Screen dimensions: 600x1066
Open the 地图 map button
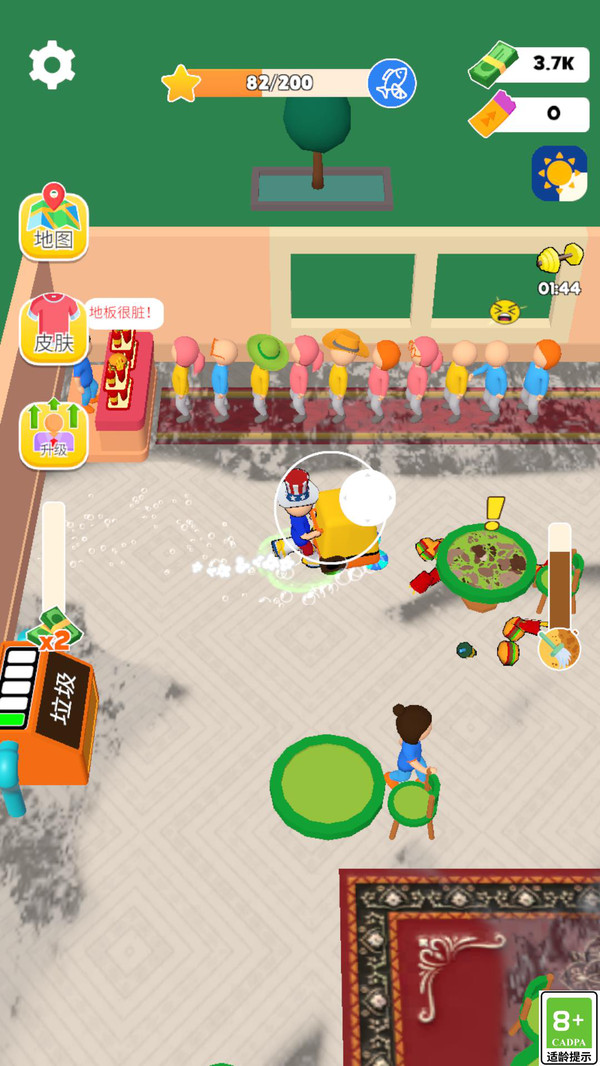tap(54, 224)
